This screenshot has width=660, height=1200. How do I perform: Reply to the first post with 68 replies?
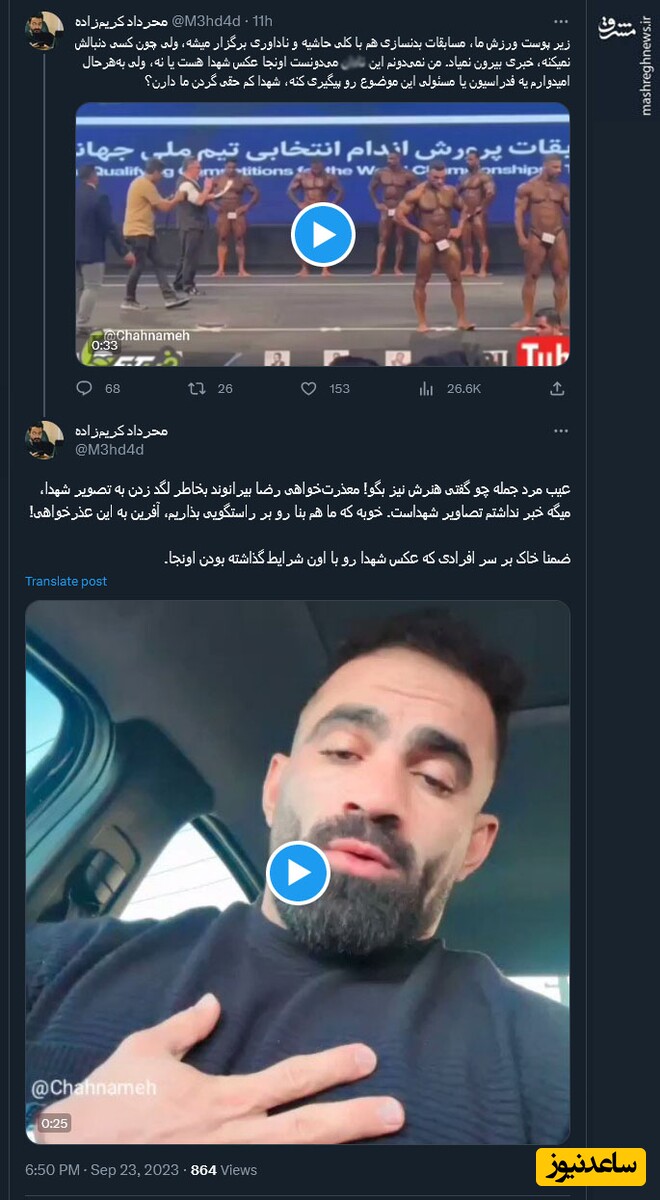pyautogui.click(x=85, y=389)
